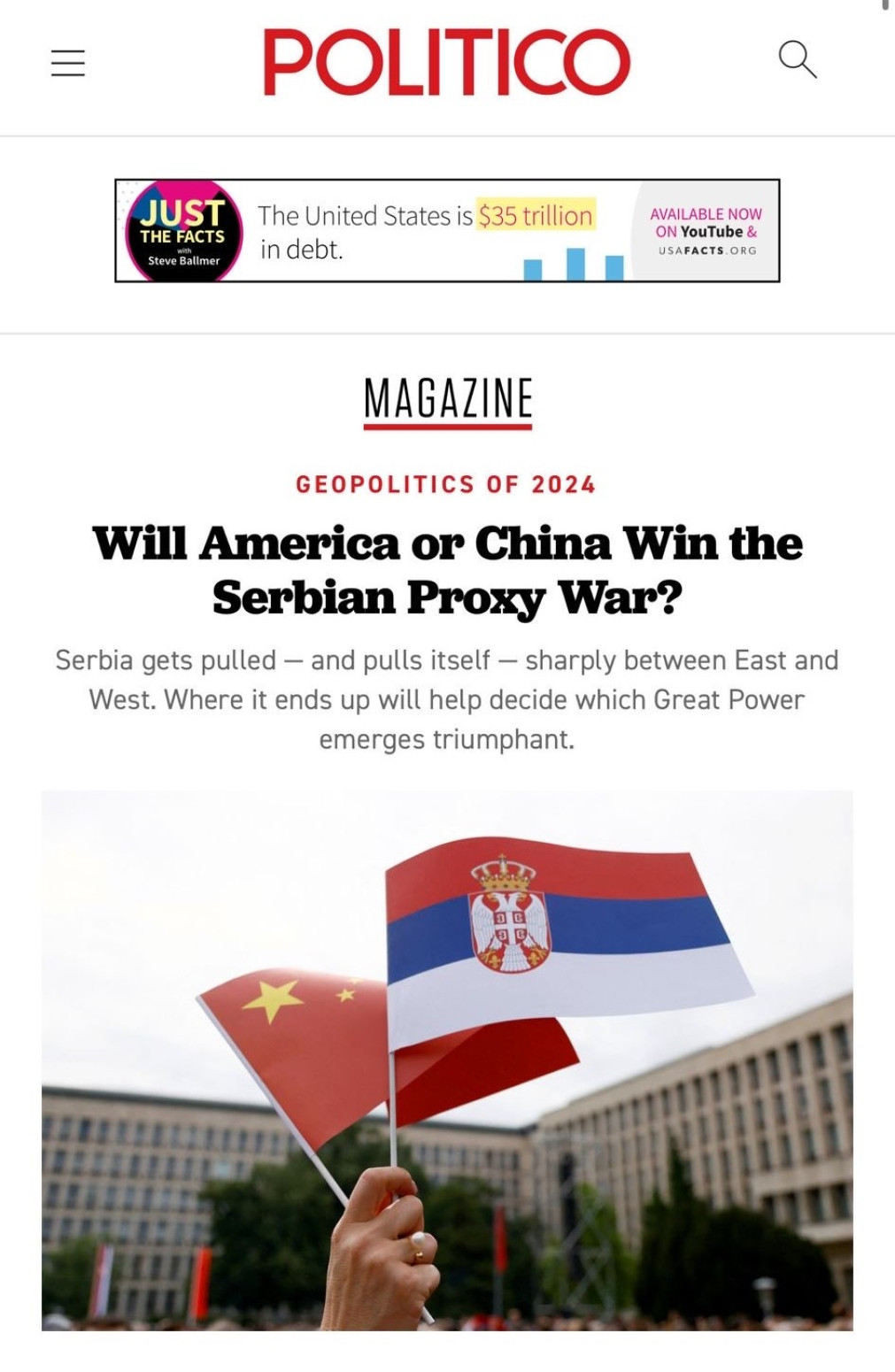Viewport: 895px width, 1372px height.
Task: Open the Geopolitics of 2024 series link
Action: pyautogui.click(x=446, y=484)
